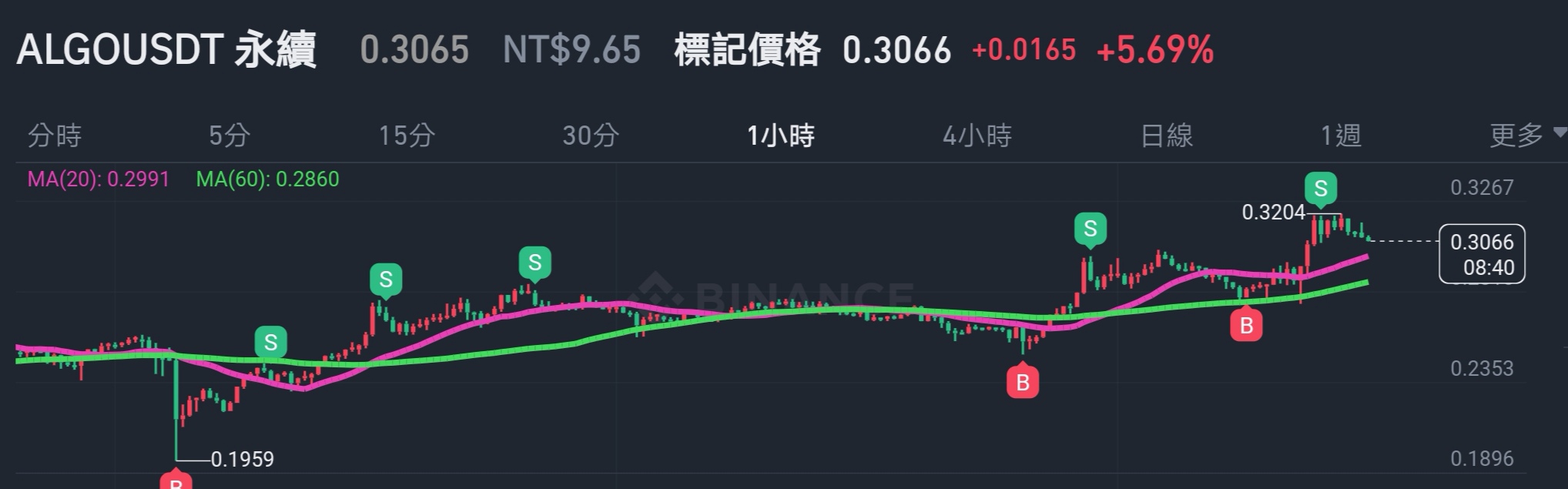Switch to the 4小時 interval

977,136
